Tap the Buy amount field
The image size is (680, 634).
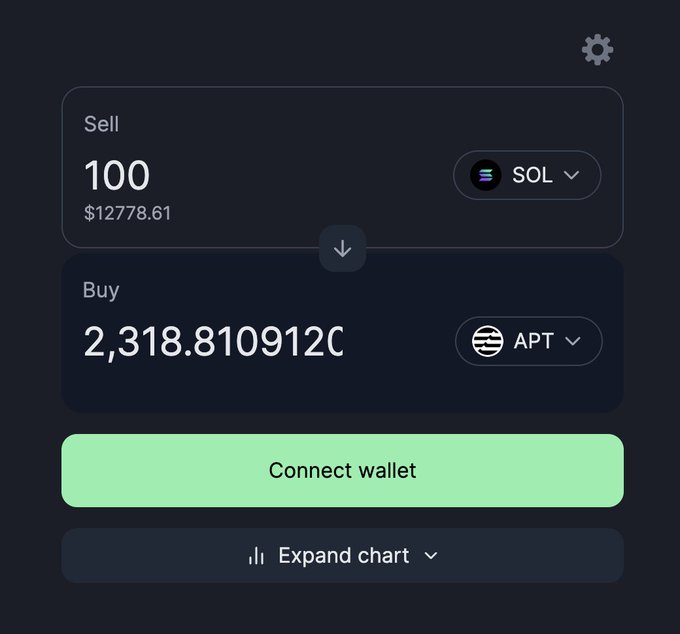[x=212, y=342]
